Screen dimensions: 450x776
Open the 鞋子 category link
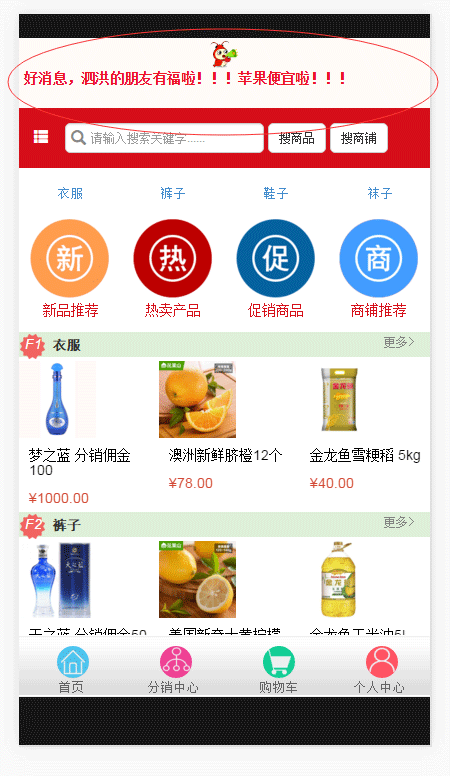[276, 193]
